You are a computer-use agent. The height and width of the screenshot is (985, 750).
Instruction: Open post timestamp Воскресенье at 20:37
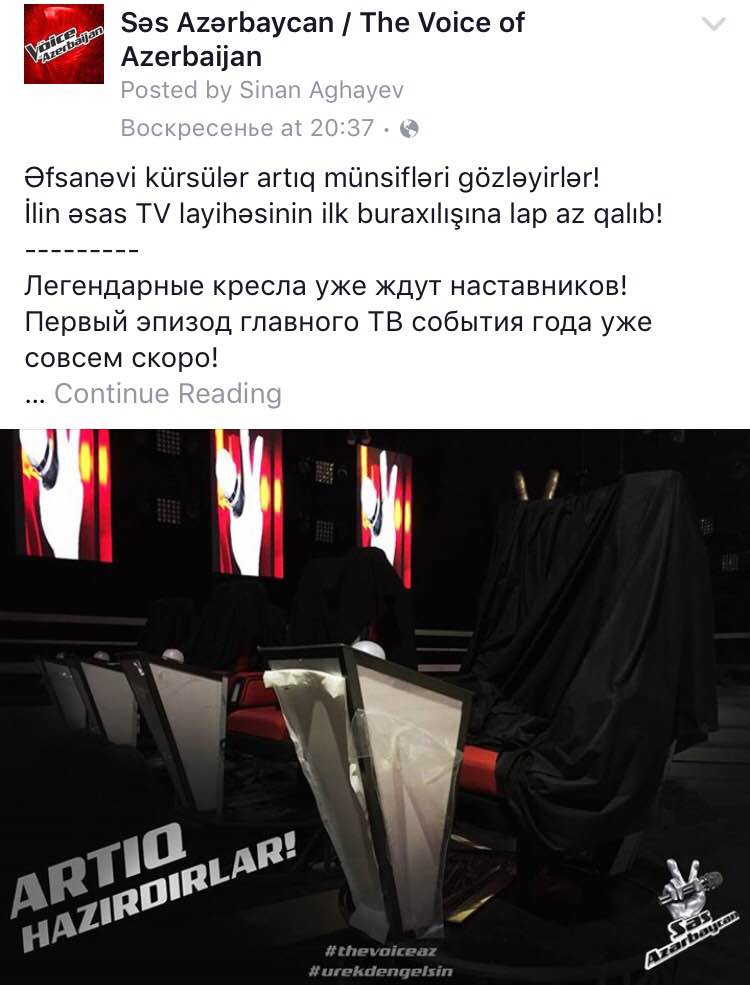click(x=246, y=128)
